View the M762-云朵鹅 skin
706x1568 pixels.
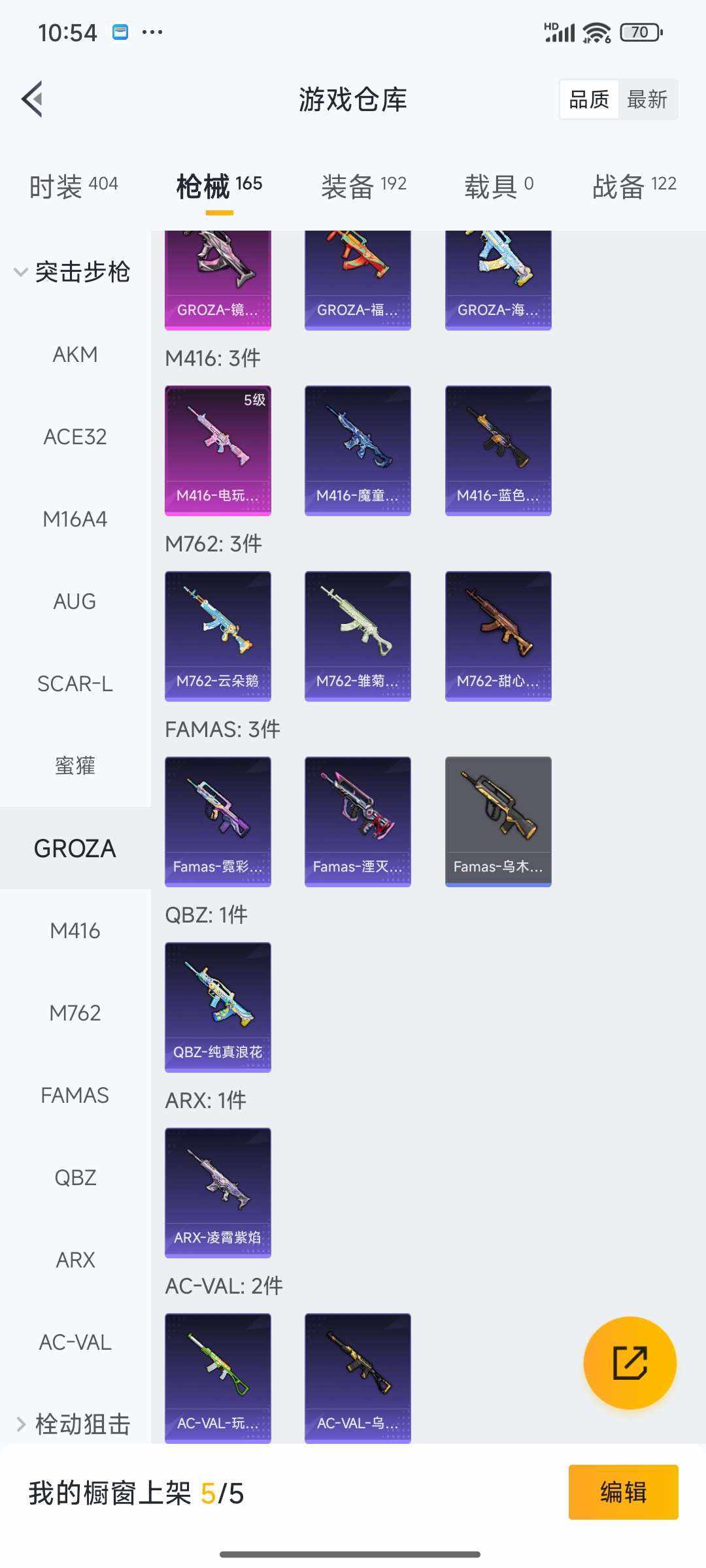click(x=218, y=636)
